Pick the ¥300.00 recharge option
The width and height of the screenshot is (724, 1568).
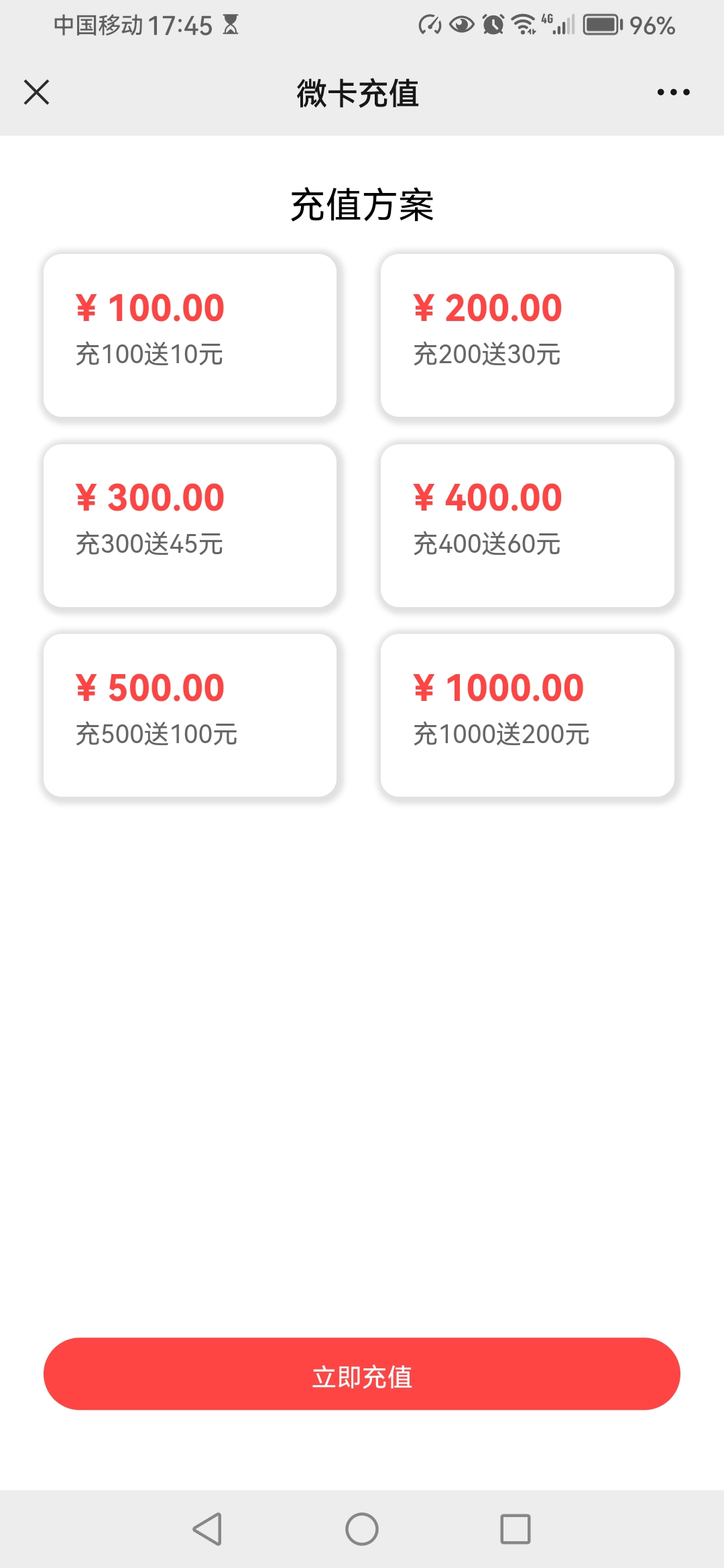click(x=190, y=525)
